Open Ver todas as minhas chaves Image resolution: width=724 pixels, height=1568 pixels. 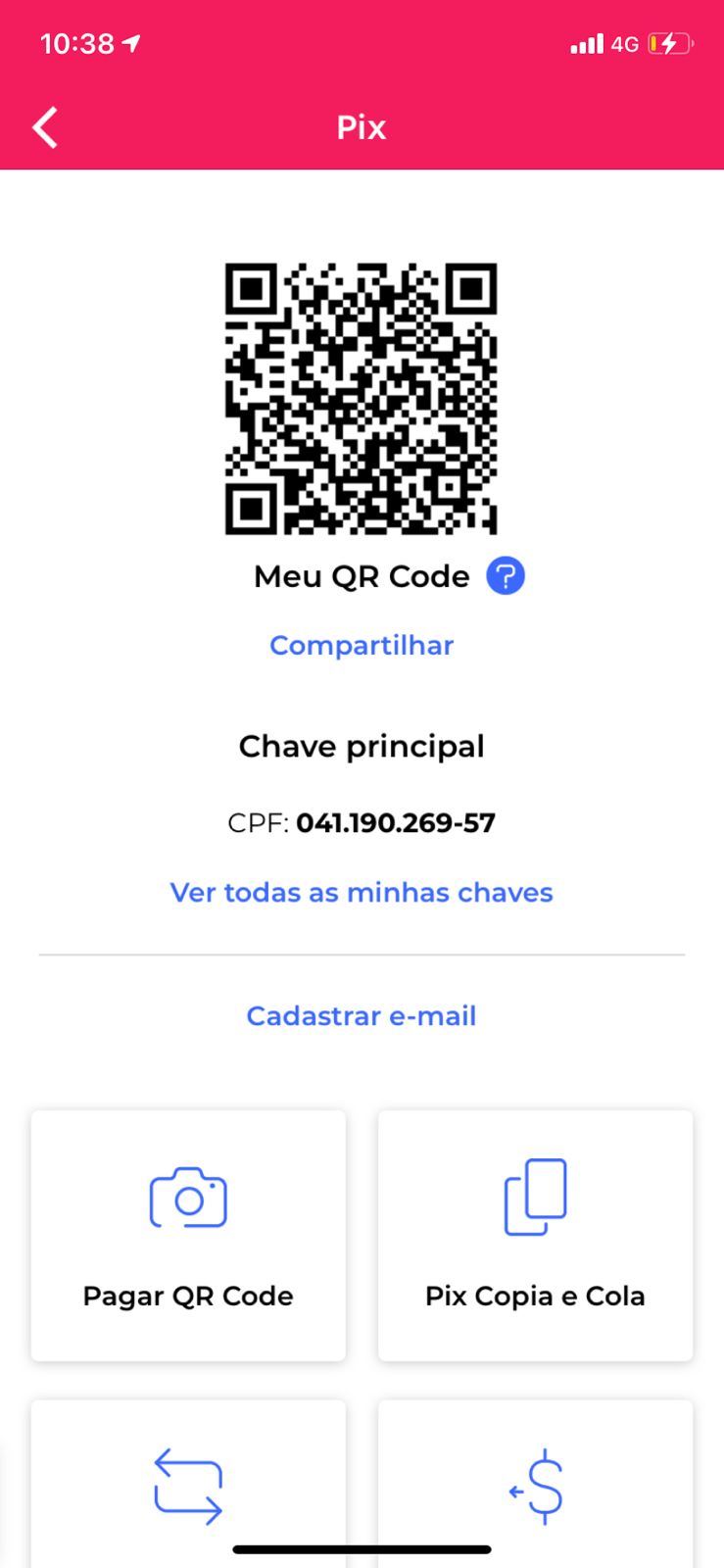coord(362,893)
